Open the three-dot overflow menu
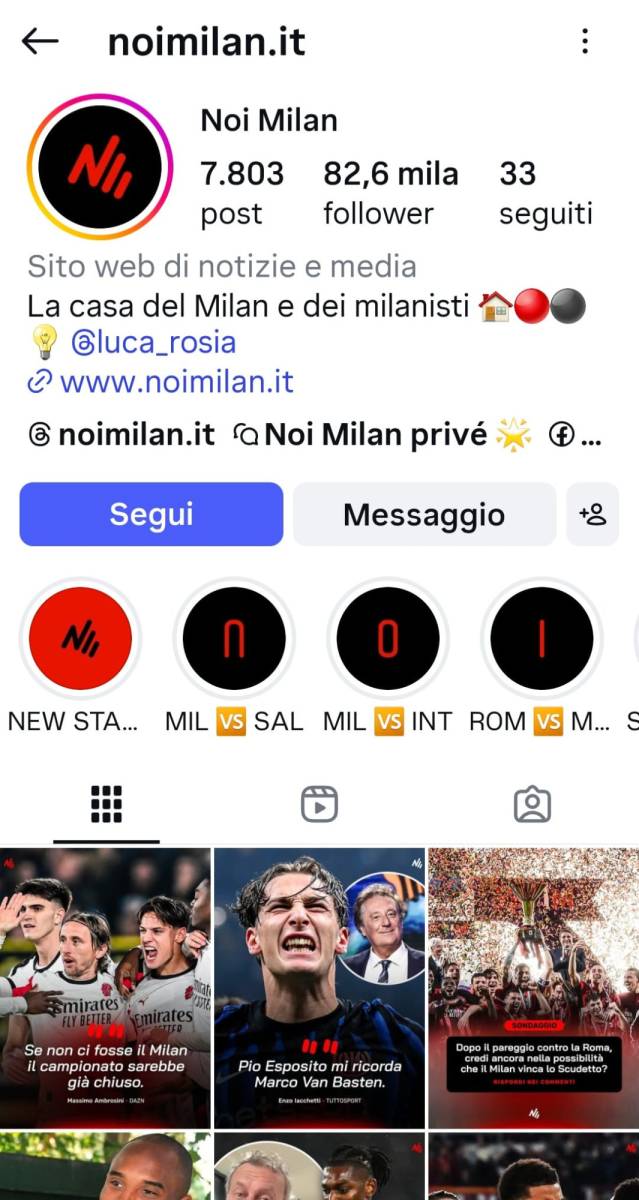This screenshot has height=1200, width=639. [585, 41]
